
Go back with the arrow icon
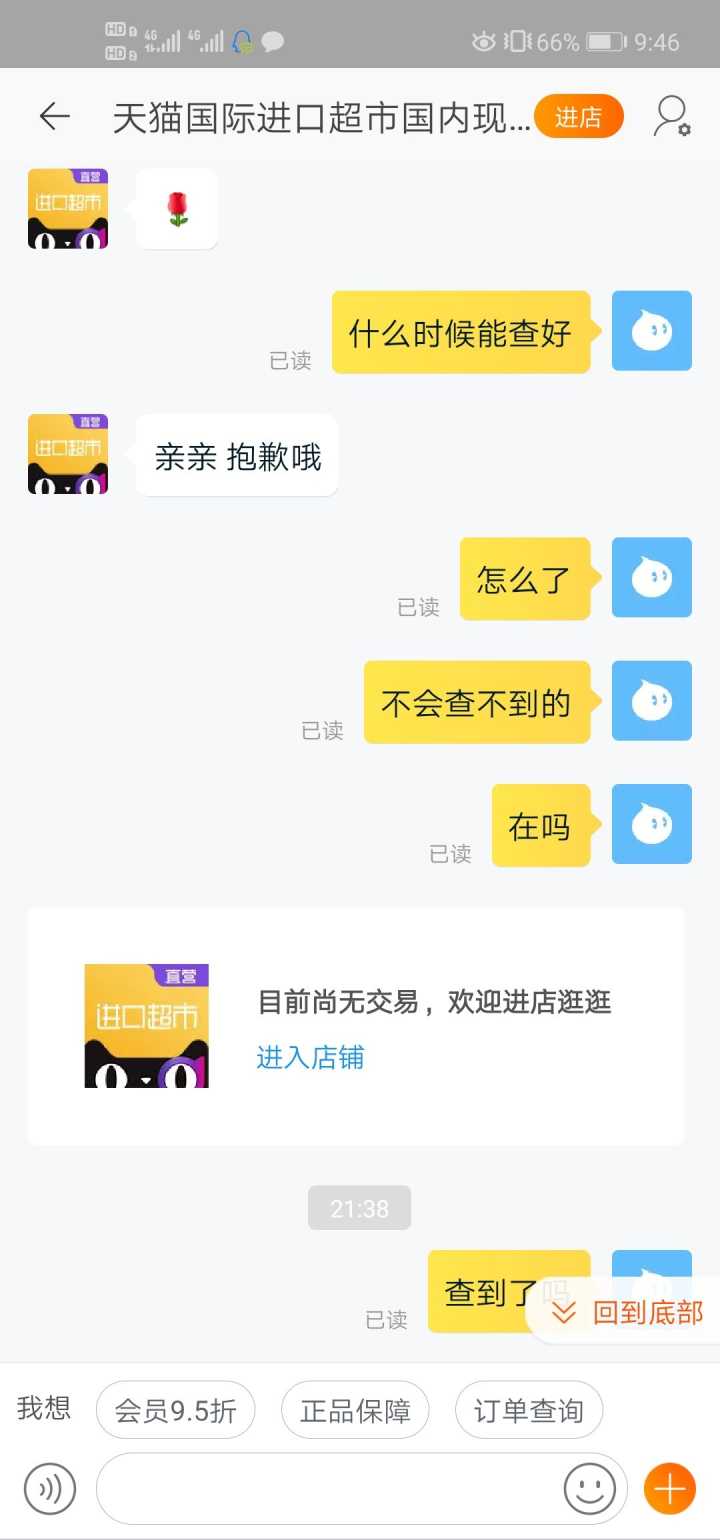click(x=55, y=117)
